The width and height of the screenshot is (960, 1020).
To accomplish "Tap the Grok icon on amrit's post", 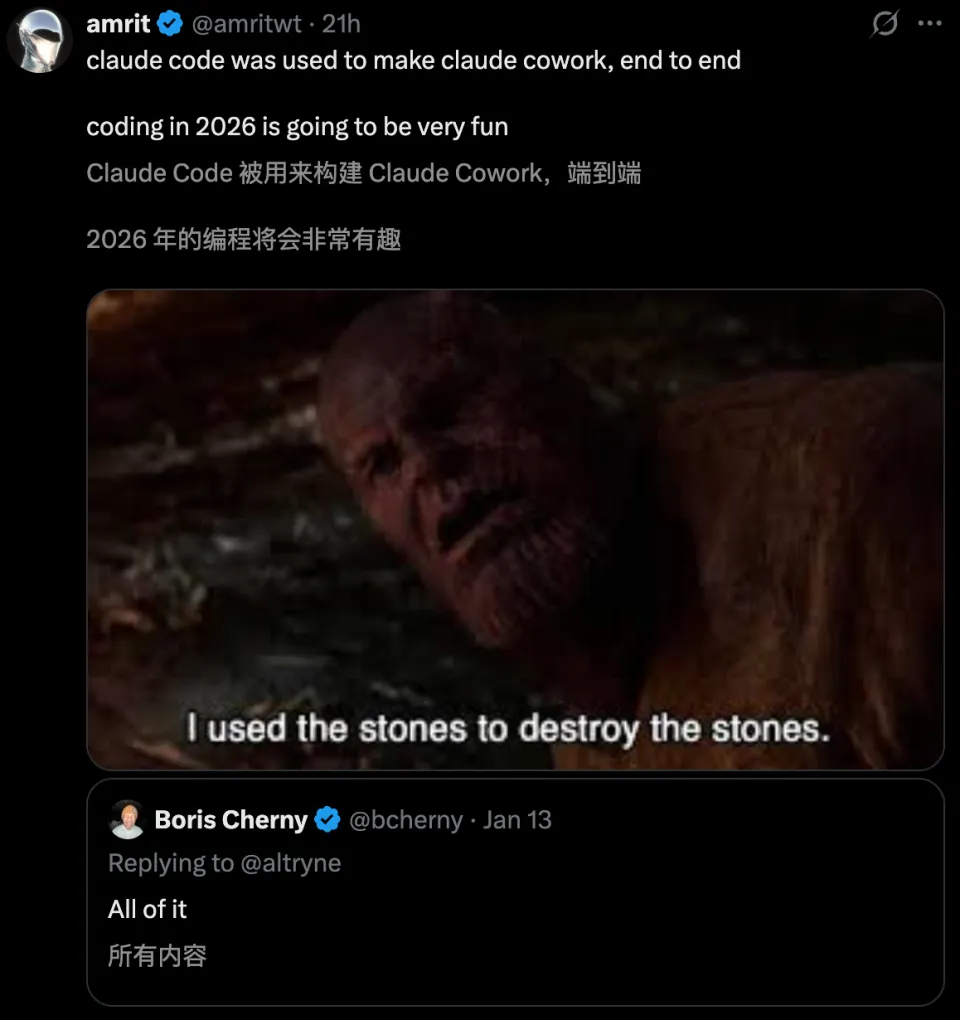I will coord(884,24).
